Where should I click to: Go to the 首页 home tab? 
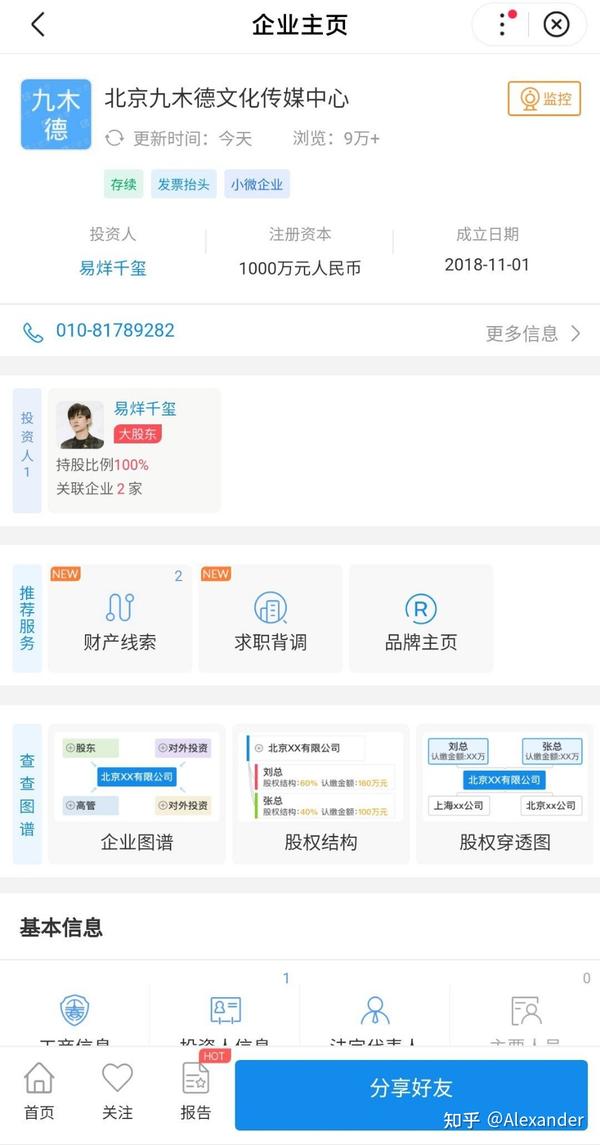(39, 1091)
